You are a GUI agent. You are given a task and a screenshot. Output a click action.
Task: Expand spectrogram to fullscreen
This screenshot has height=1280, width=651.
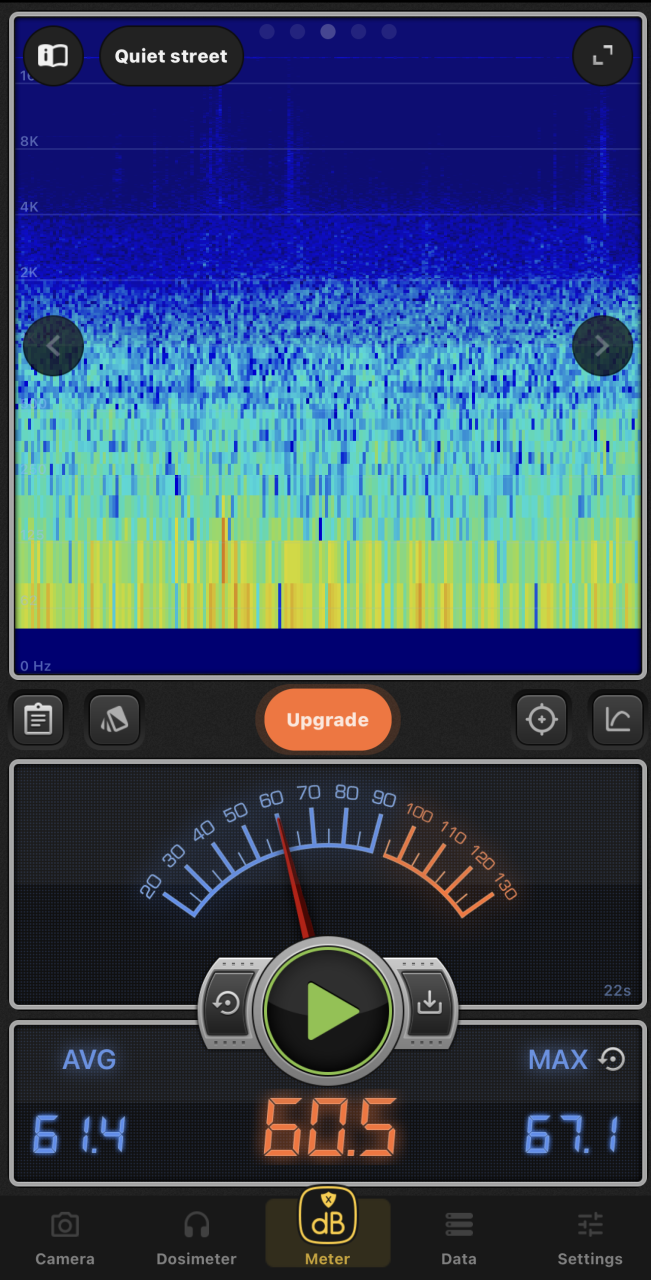602,56
